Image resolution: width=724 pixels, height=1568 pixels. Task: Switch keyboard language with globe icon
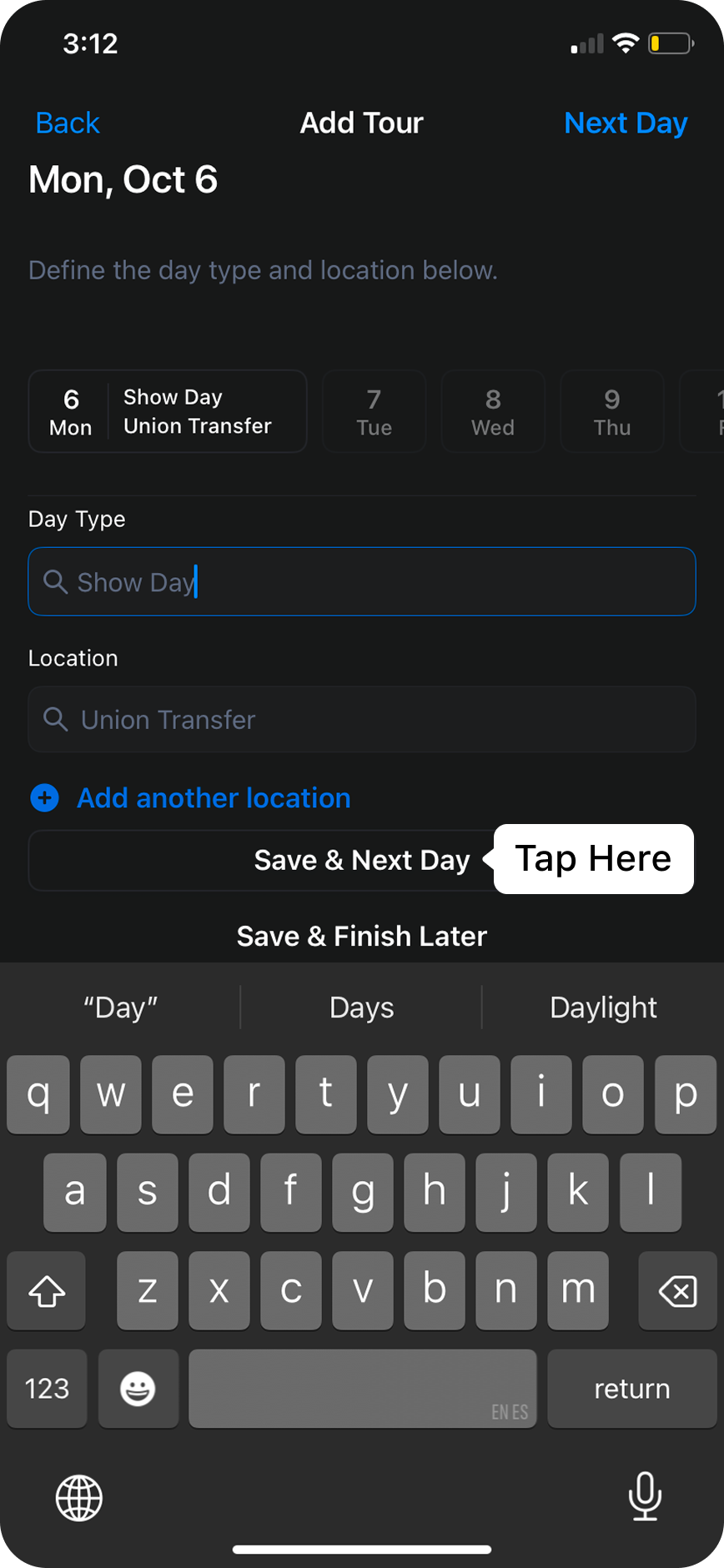pyautogui.click(x=79, y=1498)
